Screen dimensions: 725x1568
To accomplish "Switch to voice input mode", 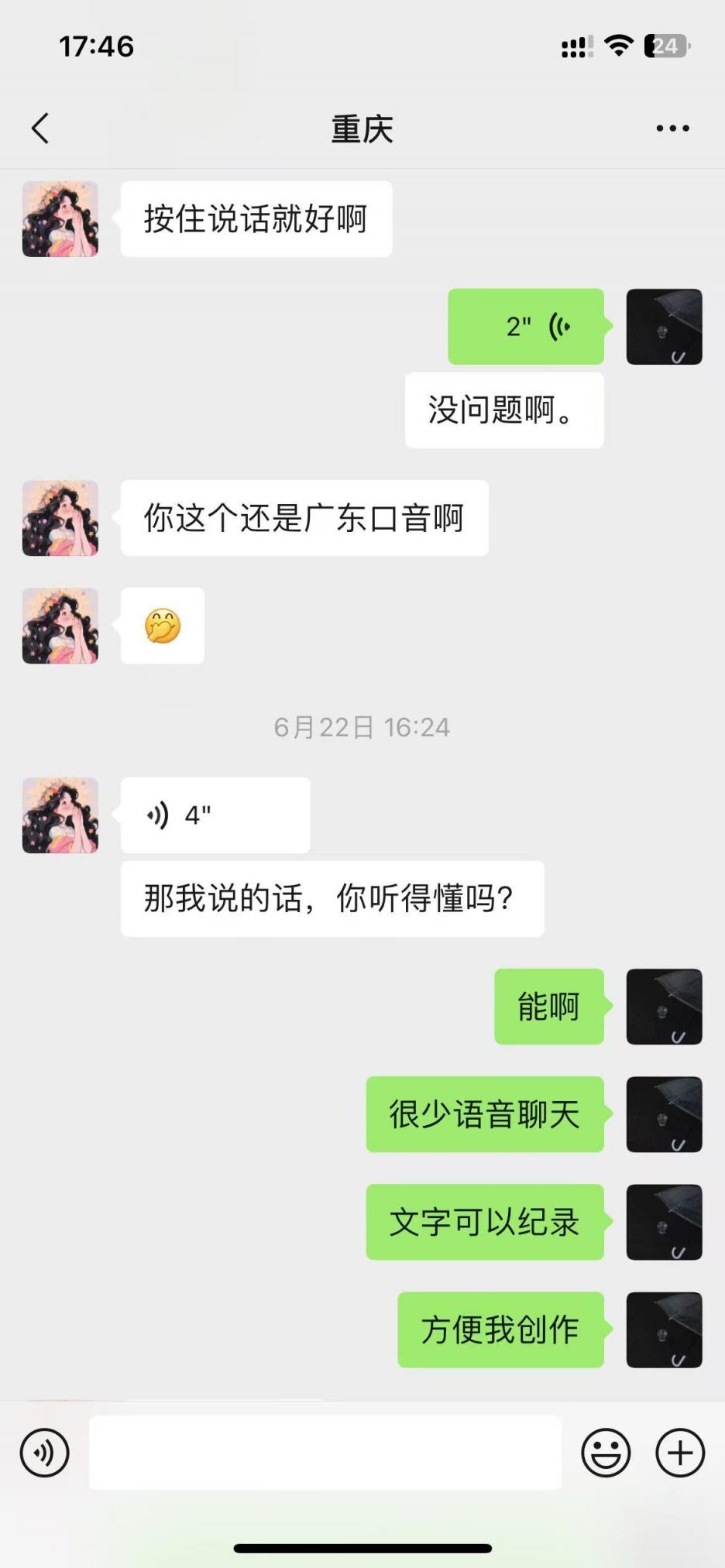I will 45,1453.
